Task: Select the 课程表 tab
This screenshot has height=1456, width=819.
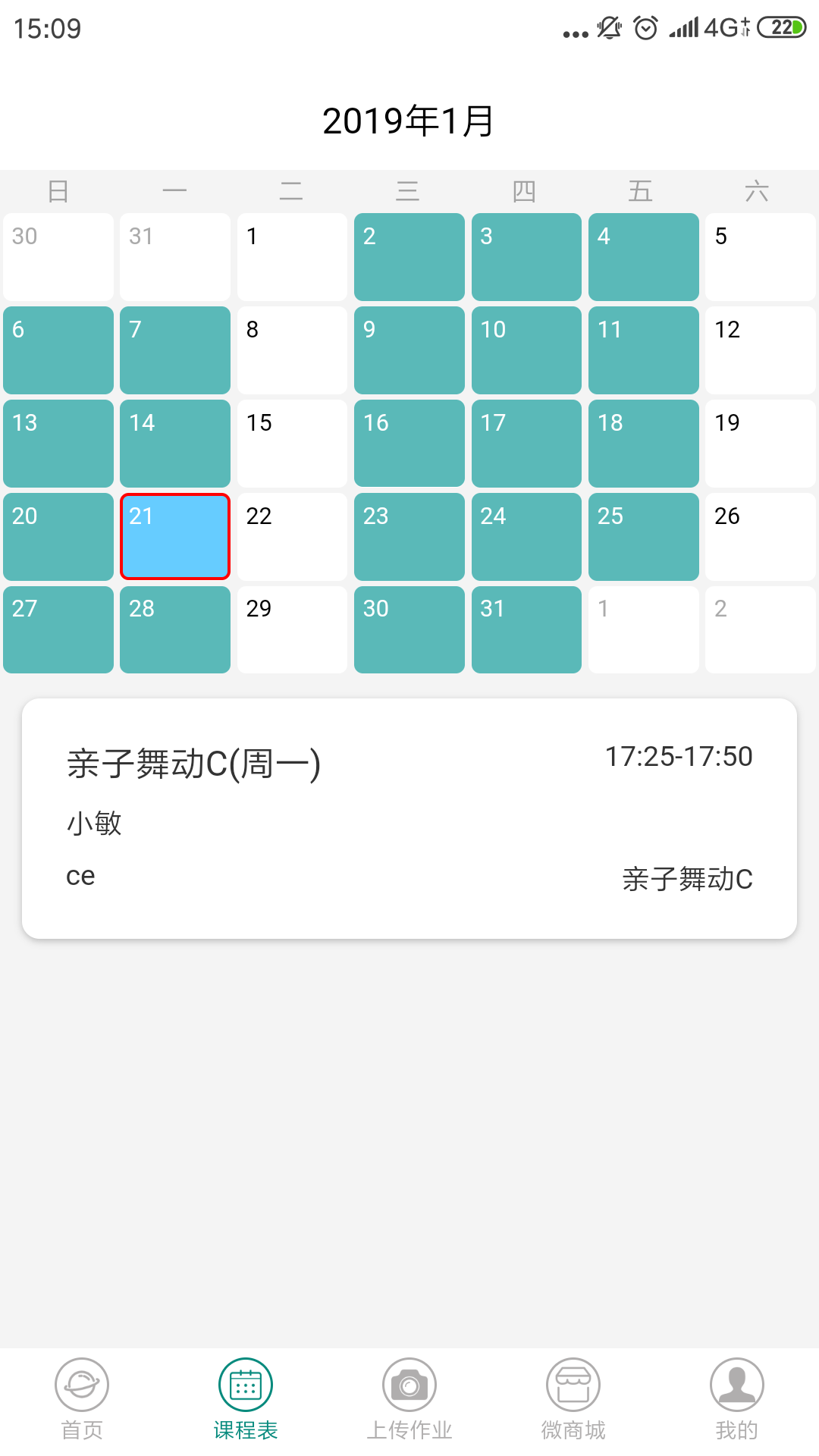Action: pos(246,1399)
